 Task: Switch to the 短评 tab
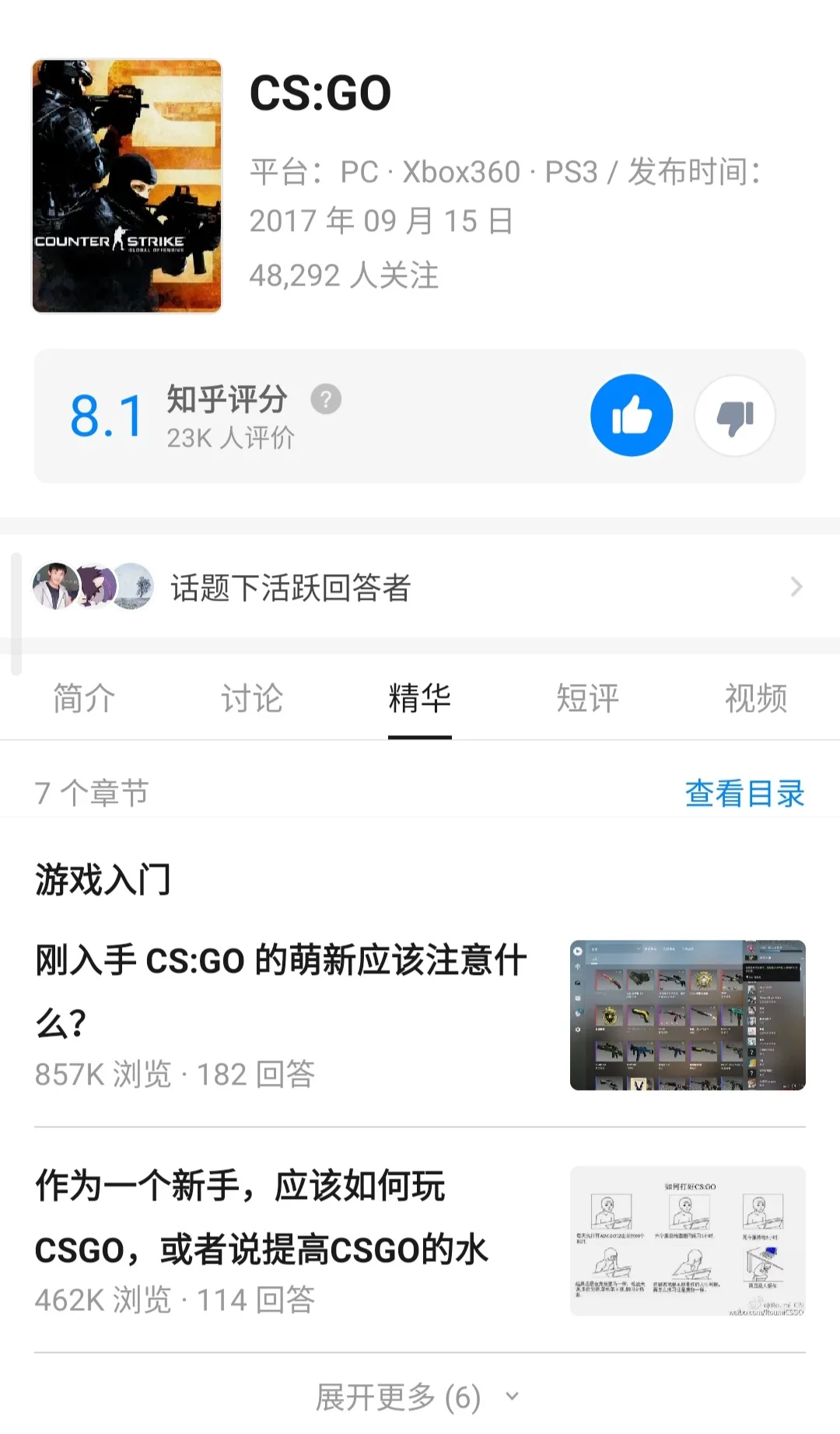(588, 698)
